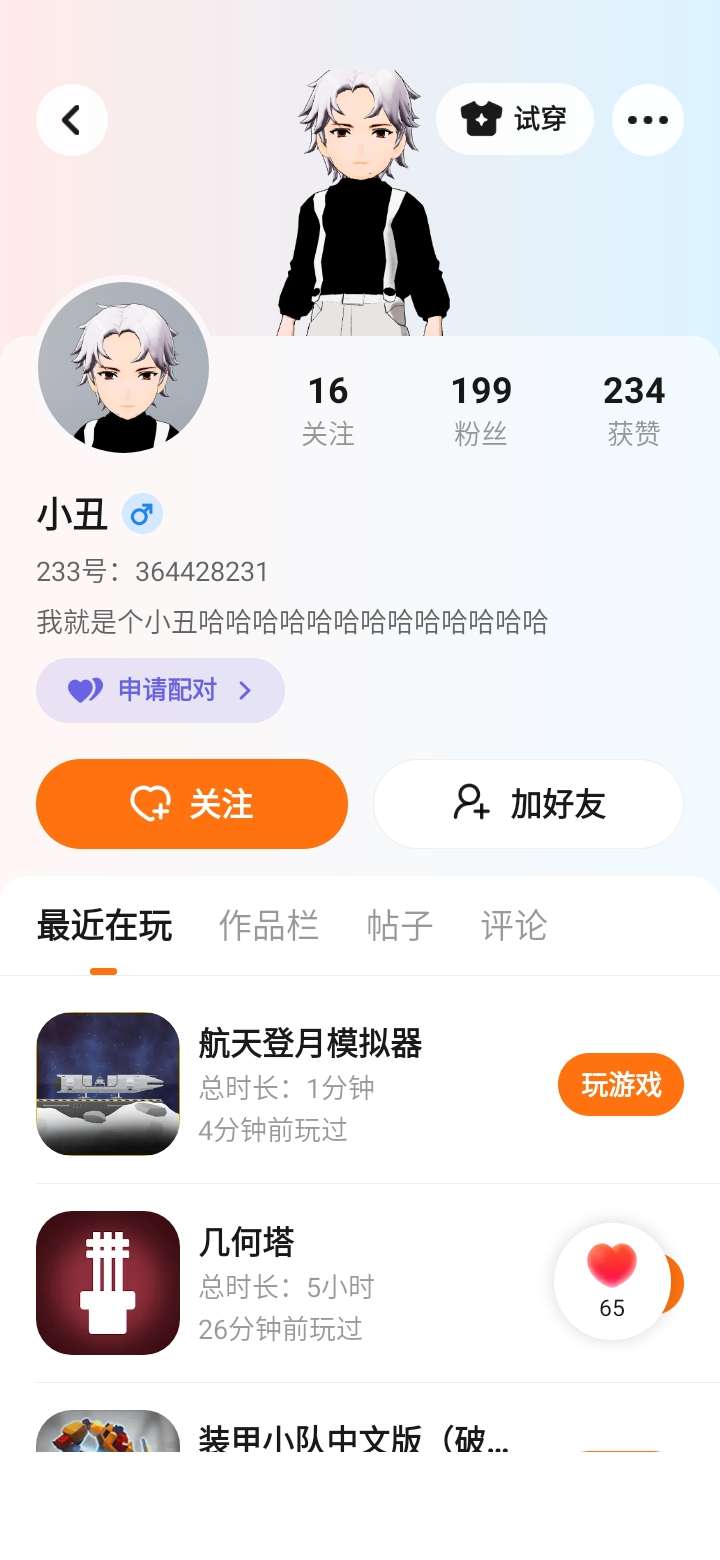Open the 航天登月模拟器 game entry
The width and height of the screenshot is (720, 1560).
coord(310,1084)
